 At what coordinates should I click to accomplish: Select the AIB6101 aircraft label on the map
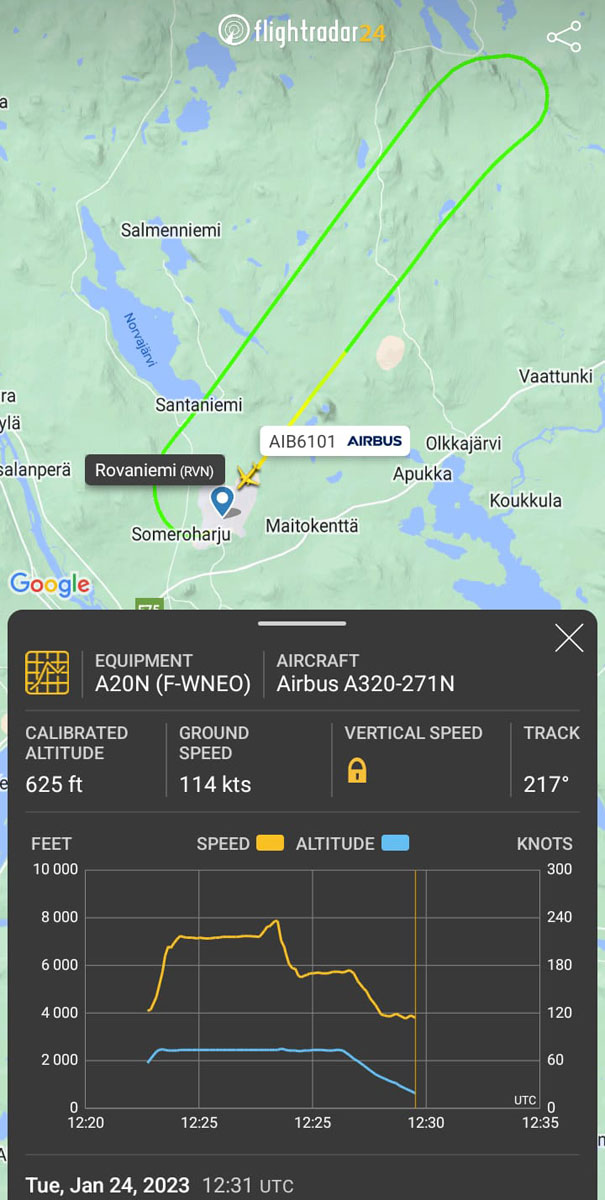click(x=335, y=441)
